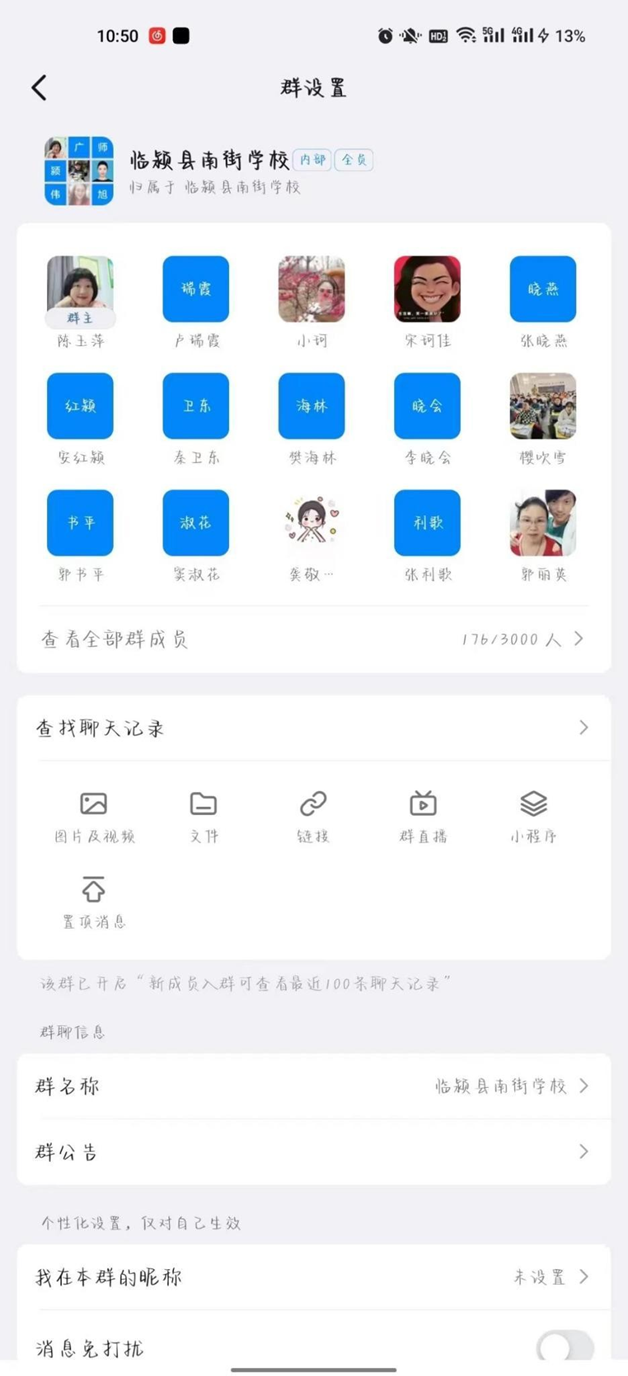Tap member 樱吹雪's avatar
This screenshot has height=1376, width=628.
click(543, 406)
